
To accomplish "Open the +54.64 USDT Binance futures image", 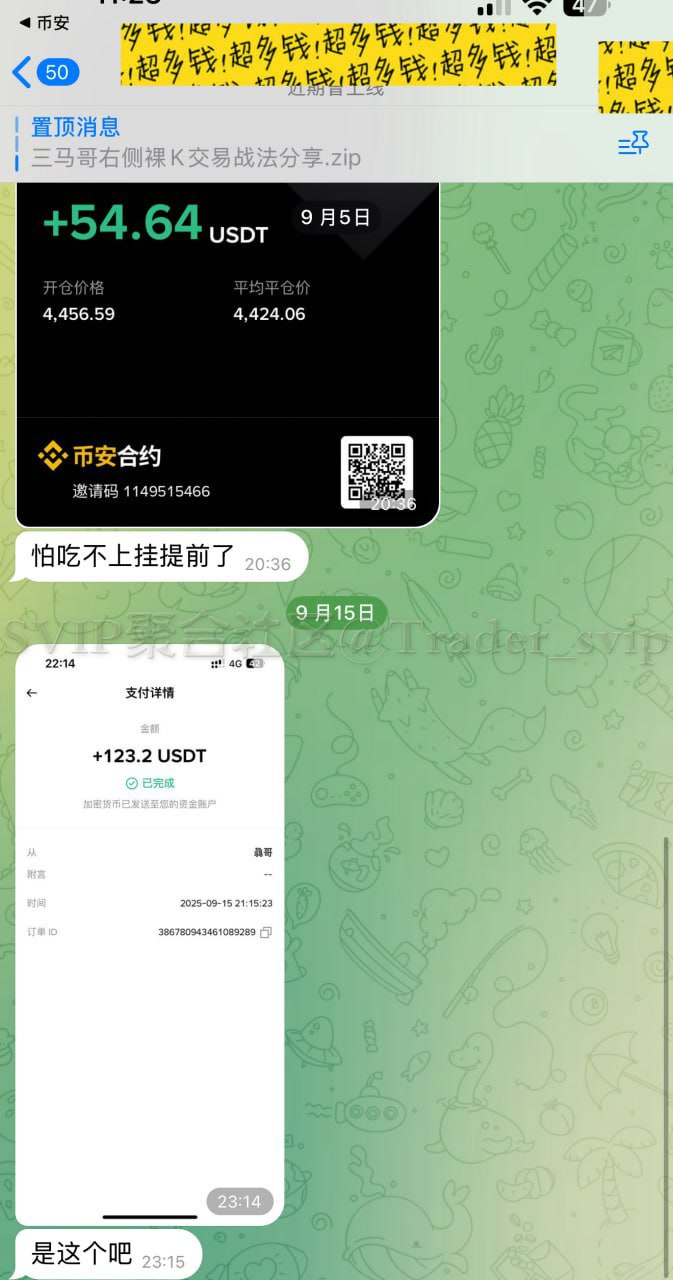I will (227, 352).
